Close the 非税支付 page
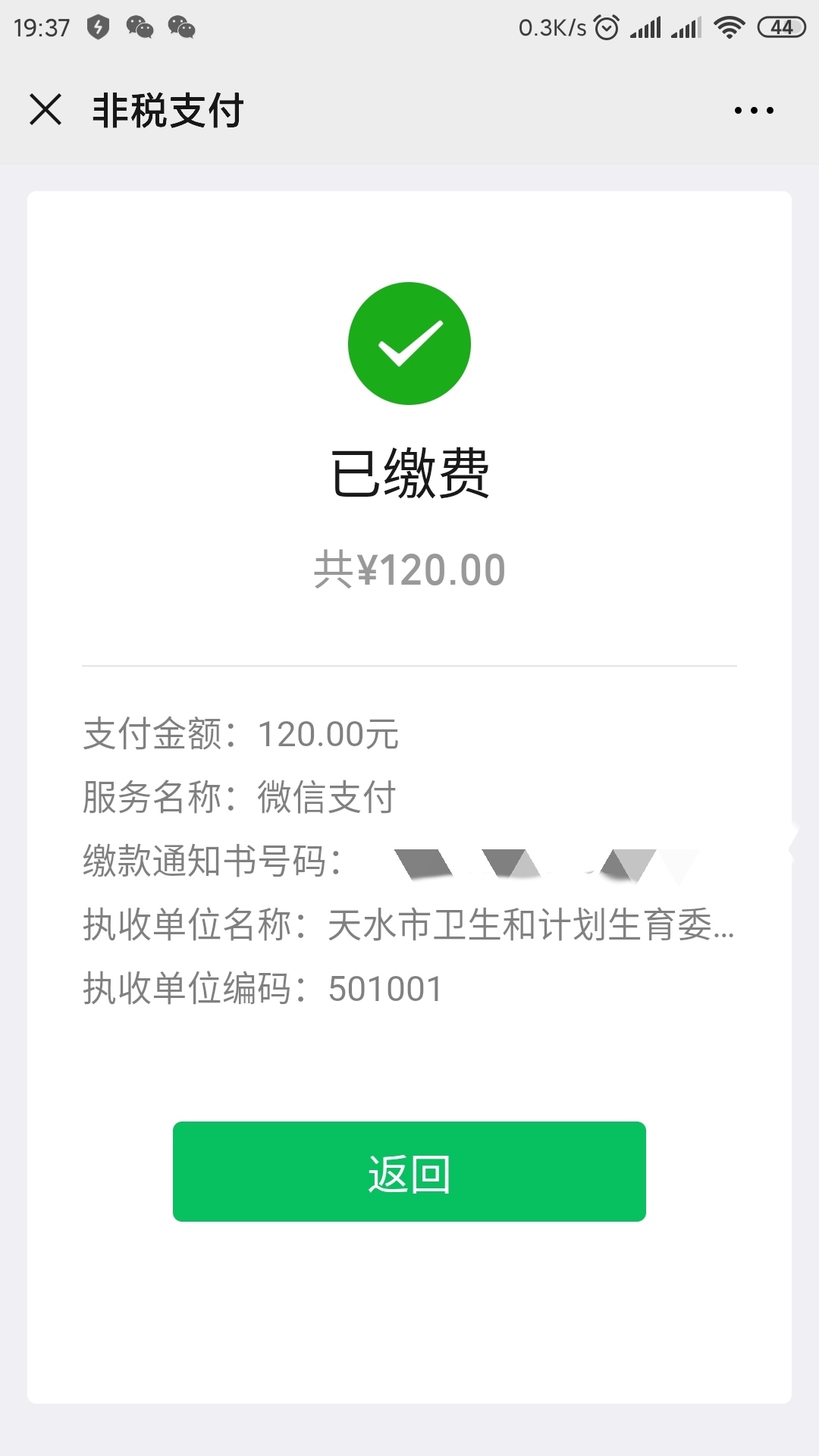 click(45, 109)
